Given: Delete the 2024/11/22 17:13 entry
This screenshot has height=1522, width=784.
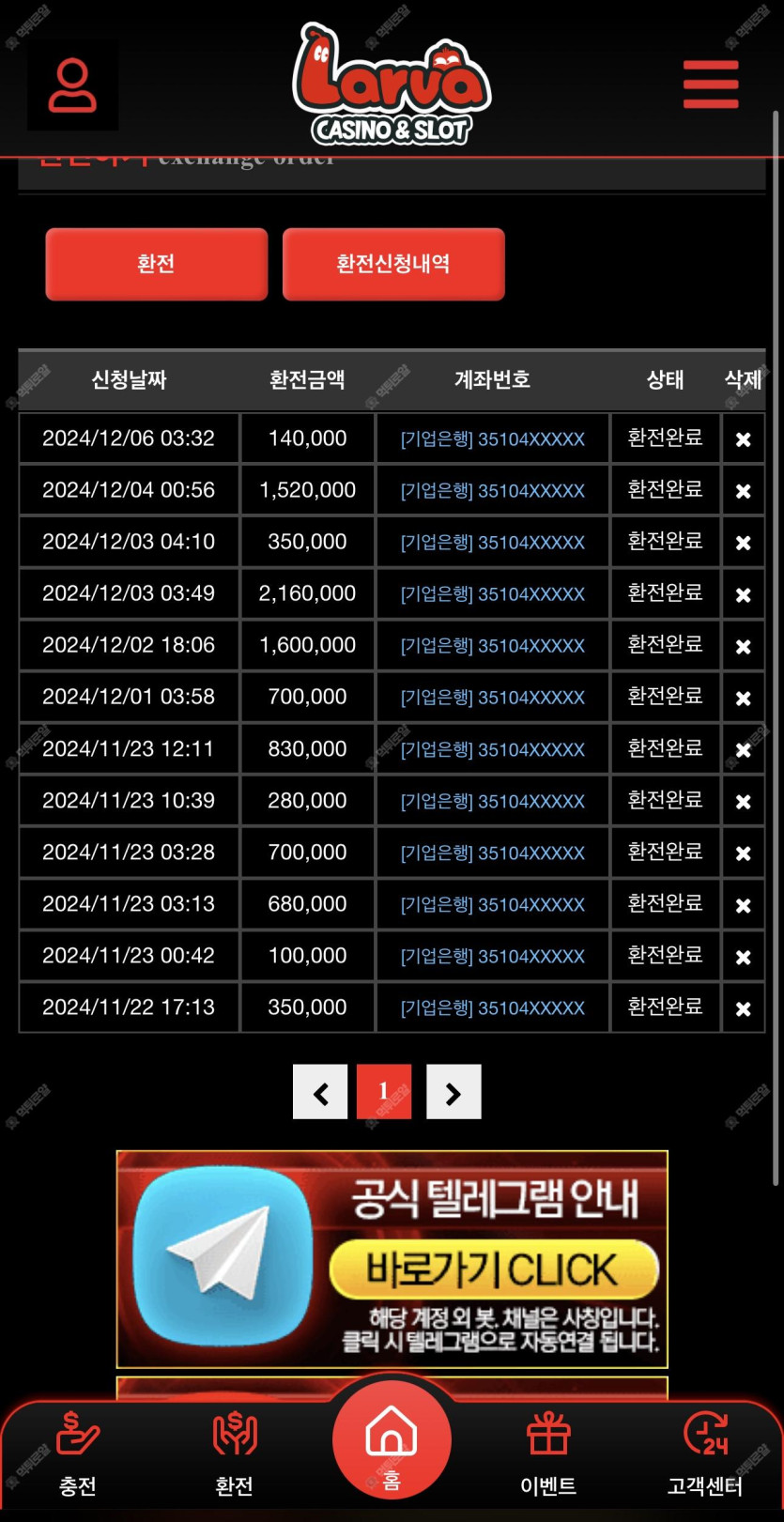Looking at the screenshot, I should 743,1008.
